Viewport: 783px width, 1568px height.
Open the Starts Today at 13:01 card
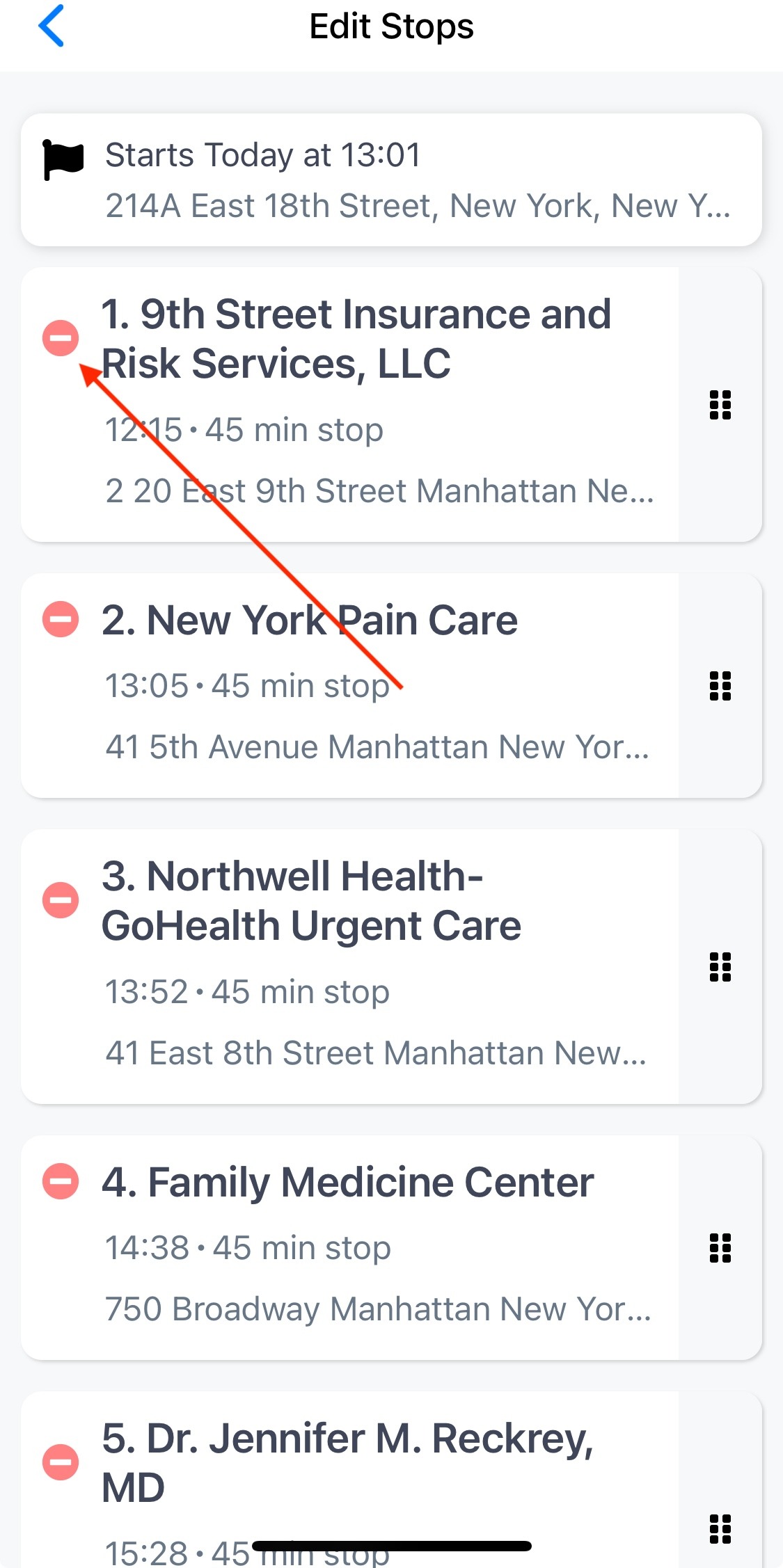(391, 179)
